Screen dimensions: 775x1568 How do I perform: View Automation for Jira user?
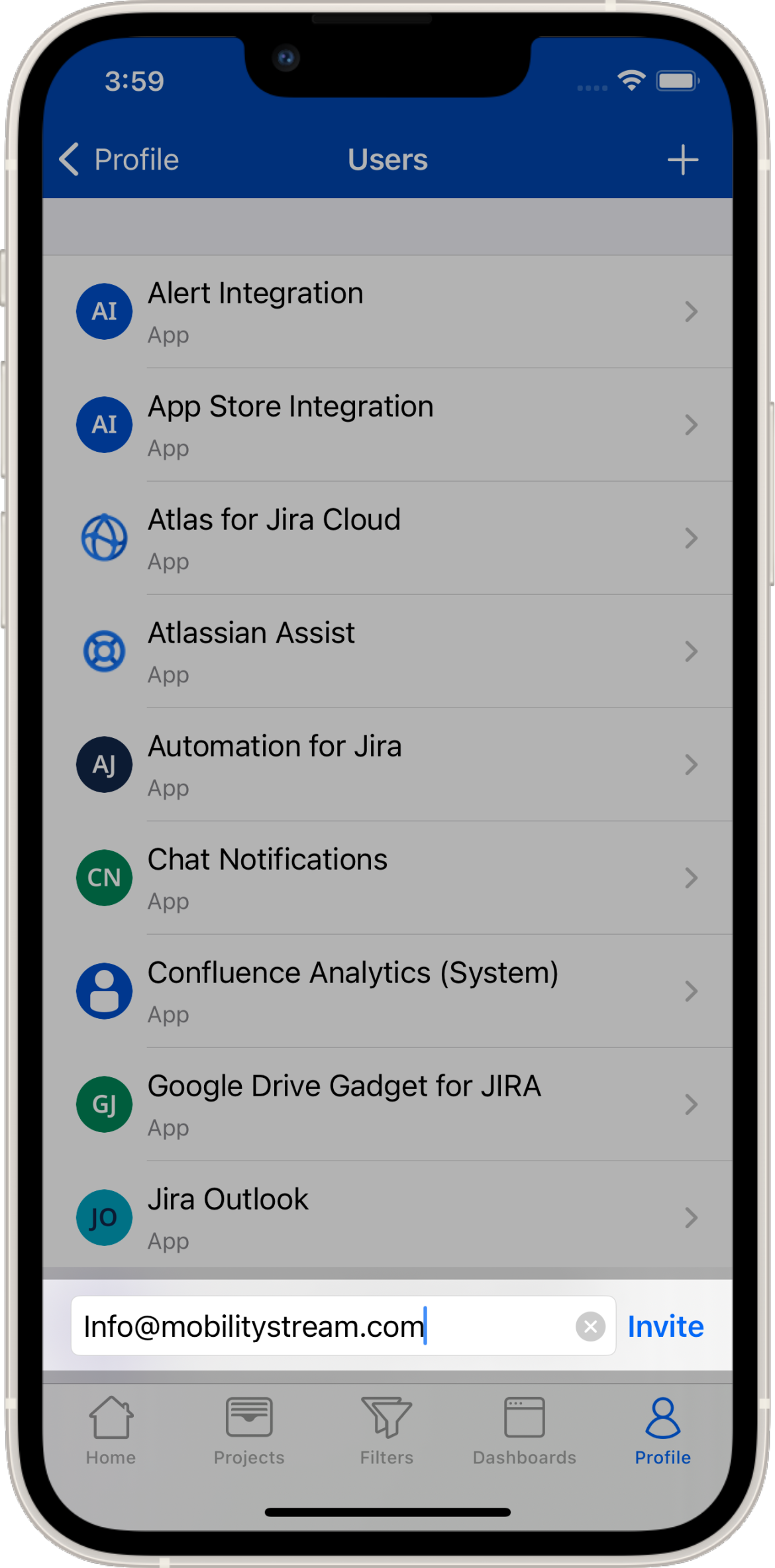click(x=387, y=764)
